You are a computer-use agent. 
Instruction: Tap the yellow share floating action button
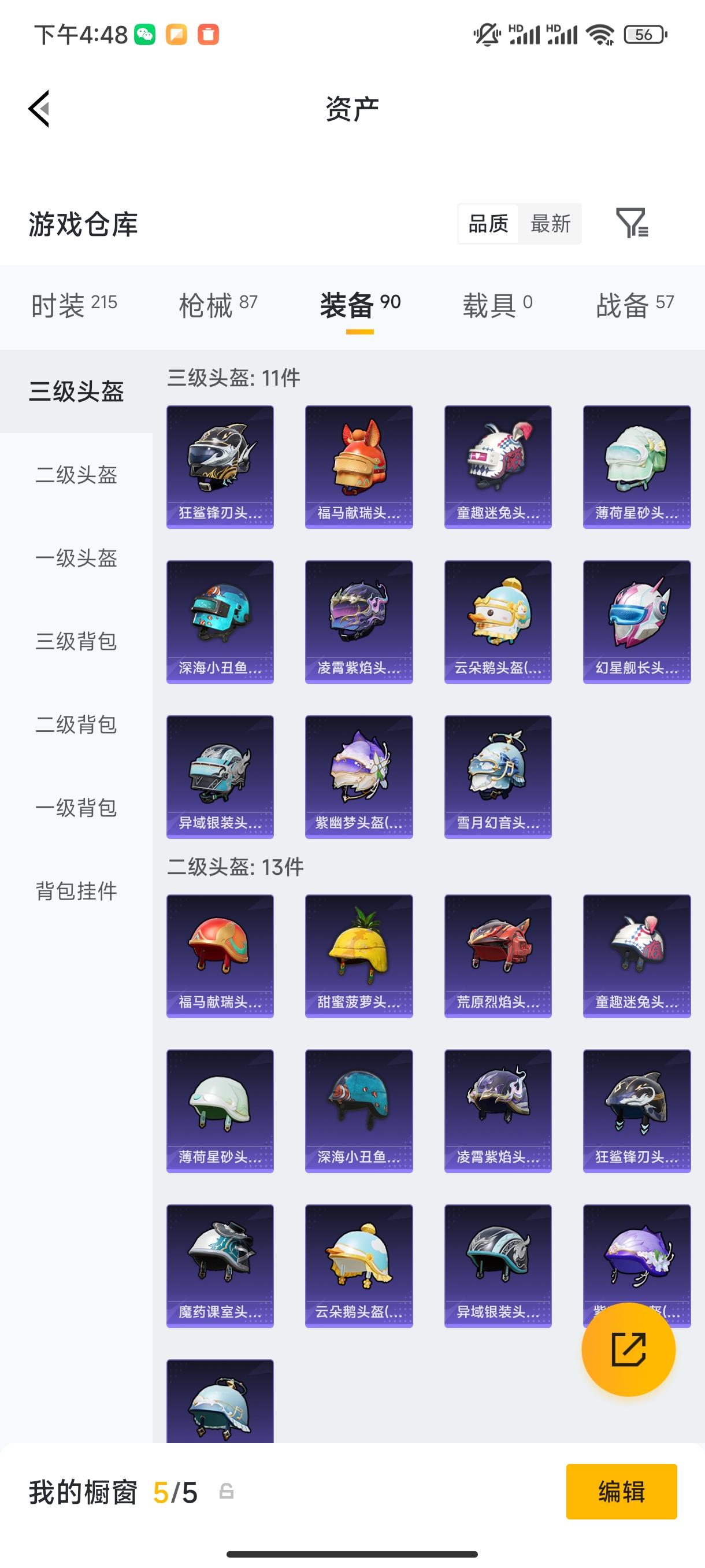pos(629,1349)
